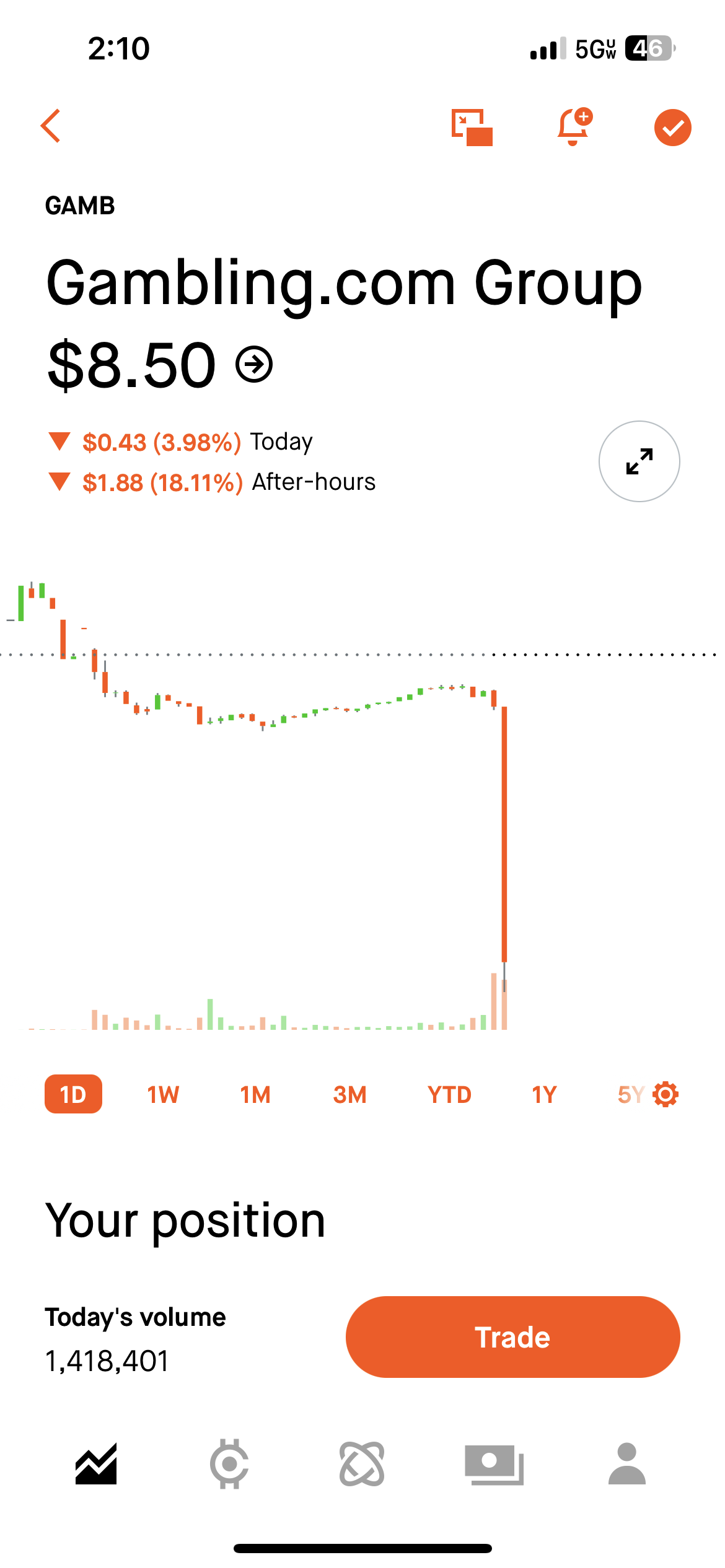This screenshot has height=1568, width=725.
Task: Open the picture-in-picture chart icon
Action: 472,128
